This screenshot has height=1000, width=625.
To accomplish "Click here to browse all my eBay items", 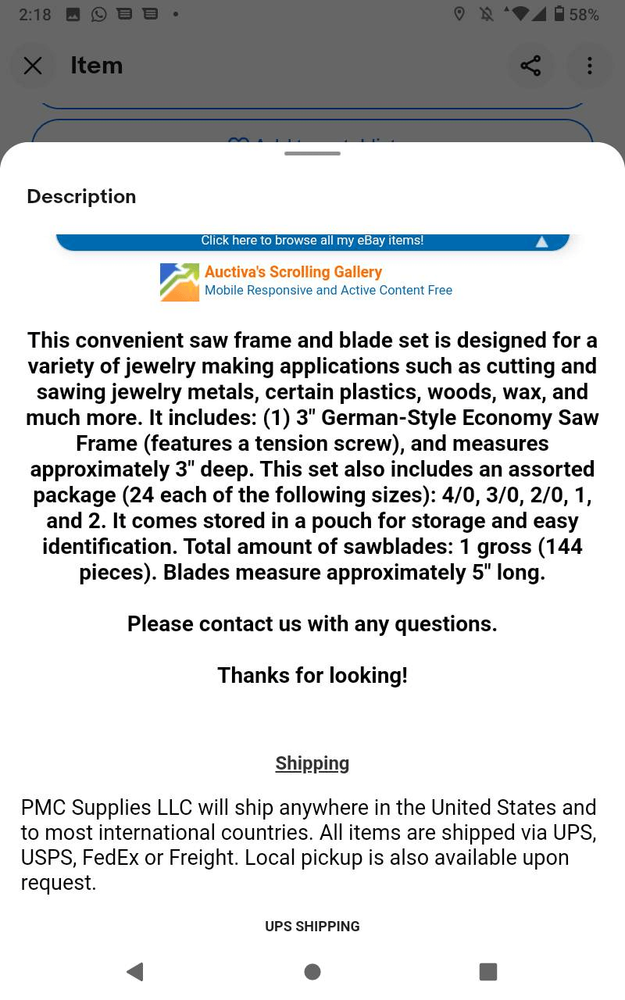I will point(312,241).
